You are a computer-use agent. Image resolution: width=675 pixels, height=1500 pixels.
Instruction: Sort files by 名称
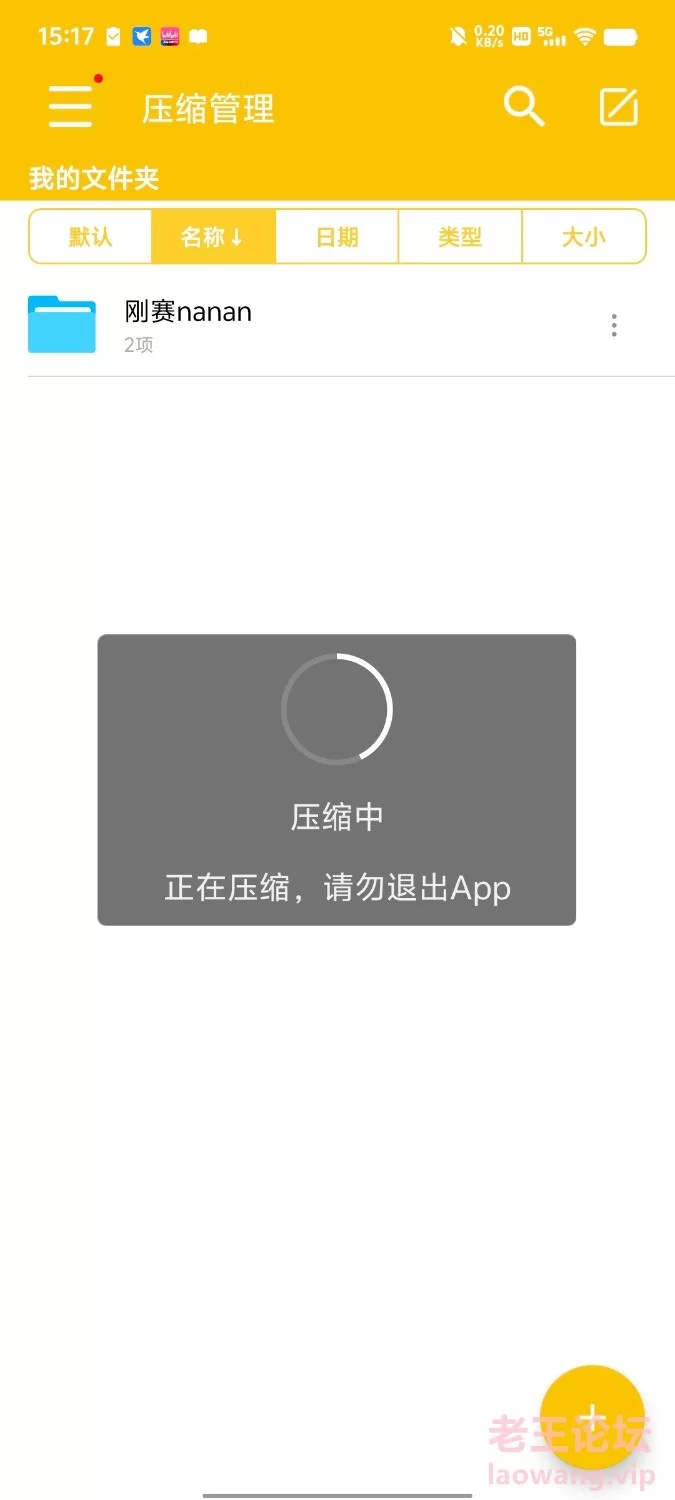pyautogui.click(x=213, y=237)
